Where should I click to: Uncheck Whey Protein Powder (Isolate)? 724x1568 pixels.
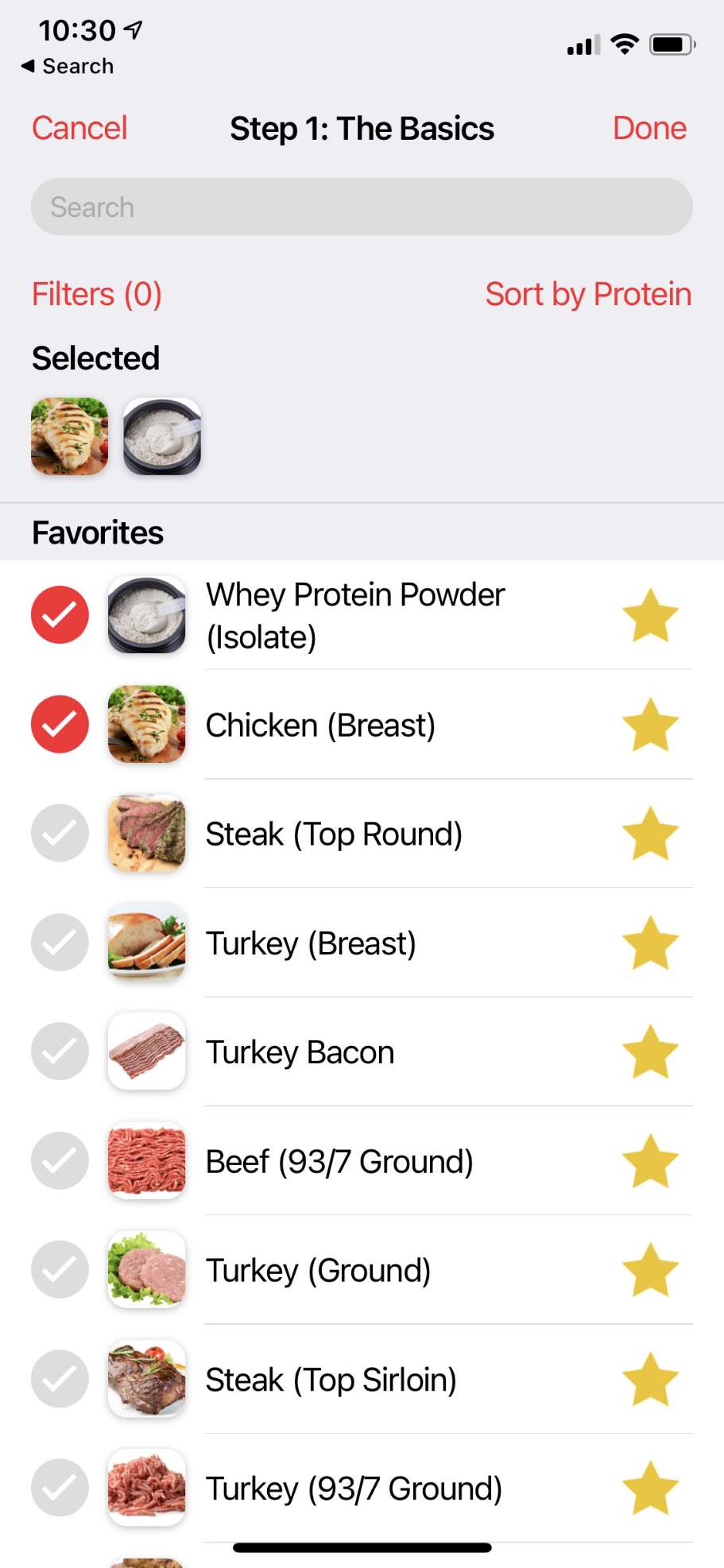[60, 615]
